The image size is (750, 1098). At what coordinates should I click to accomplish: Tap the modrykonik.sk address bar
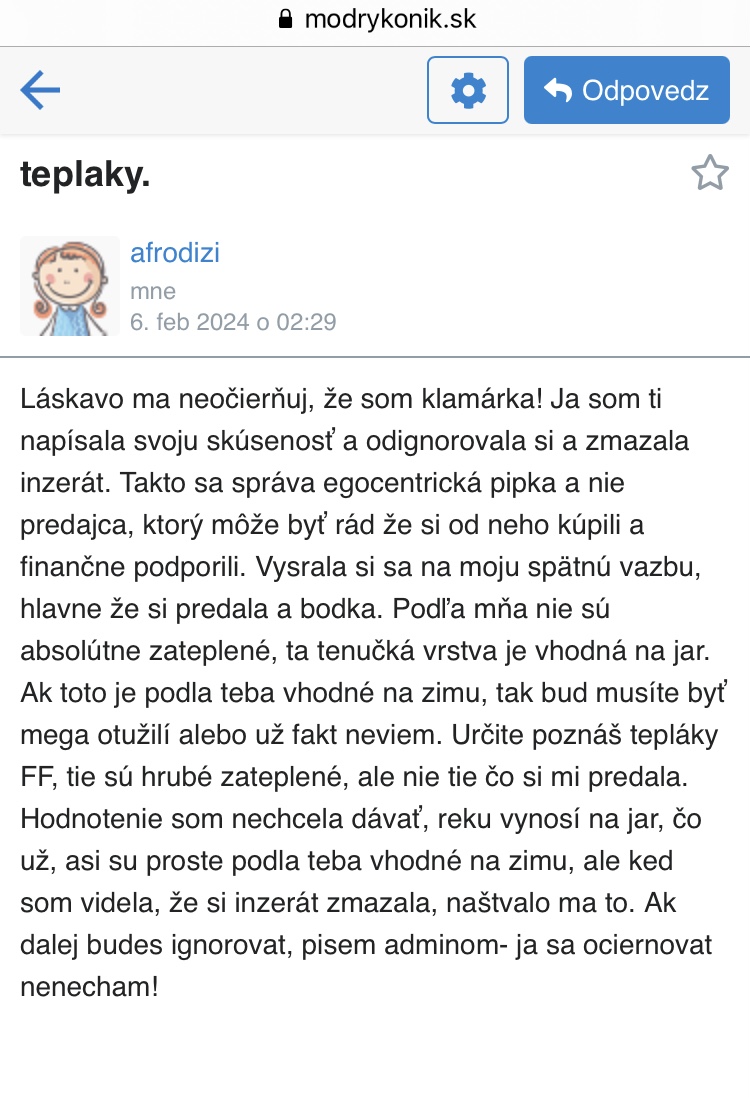click(377, 19)
